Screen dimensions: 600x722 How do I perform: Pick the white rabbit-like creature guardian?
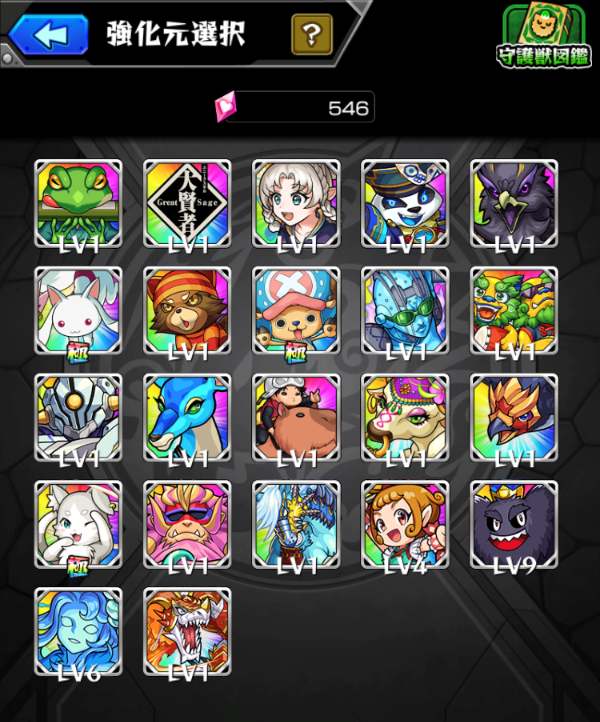click(x=78, y=310)
